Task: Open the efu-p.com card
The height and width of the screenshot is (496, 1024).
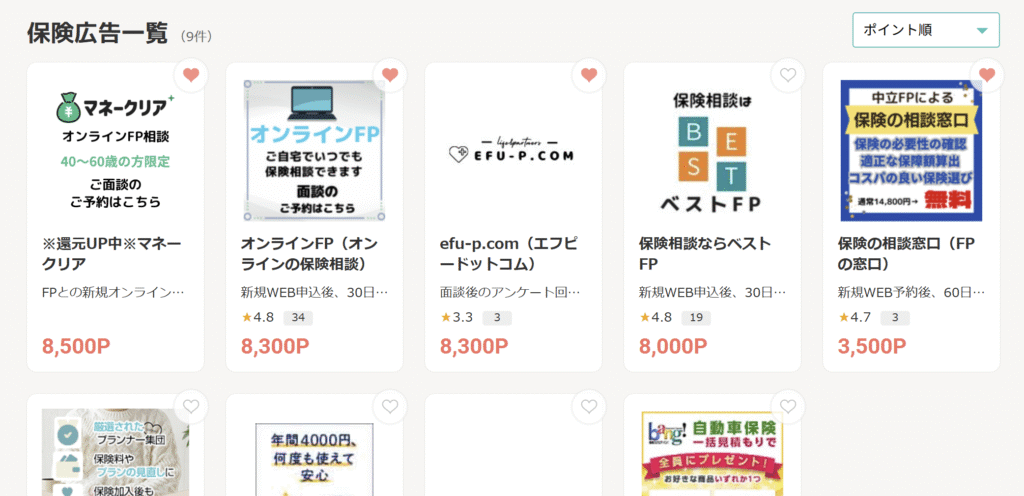Action: tap(512, 252)
